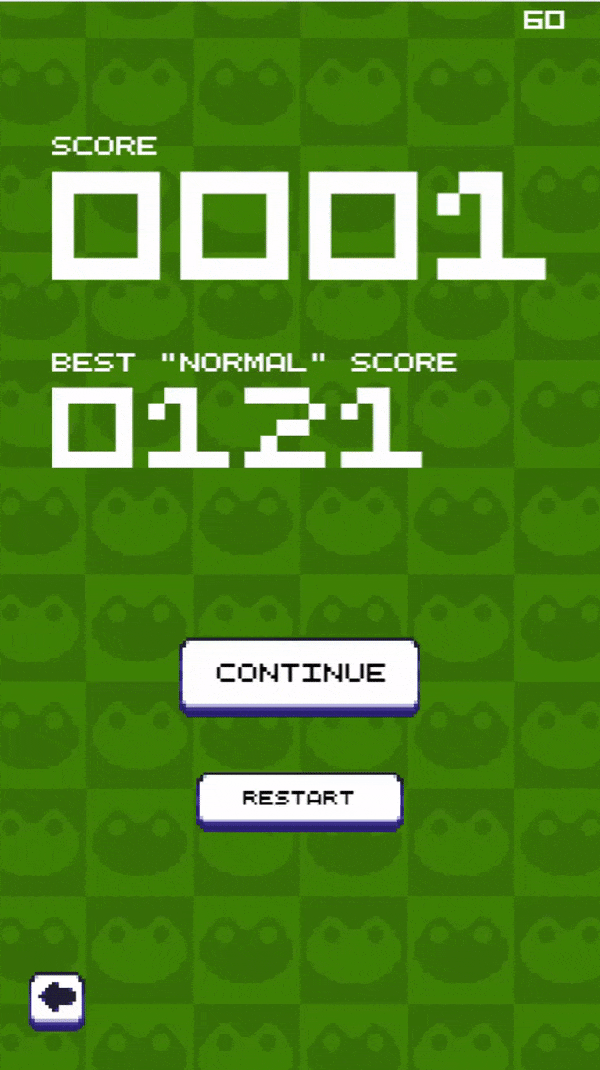Restart the game
This screenshot has height=1070, width=600.
point(299,799)
